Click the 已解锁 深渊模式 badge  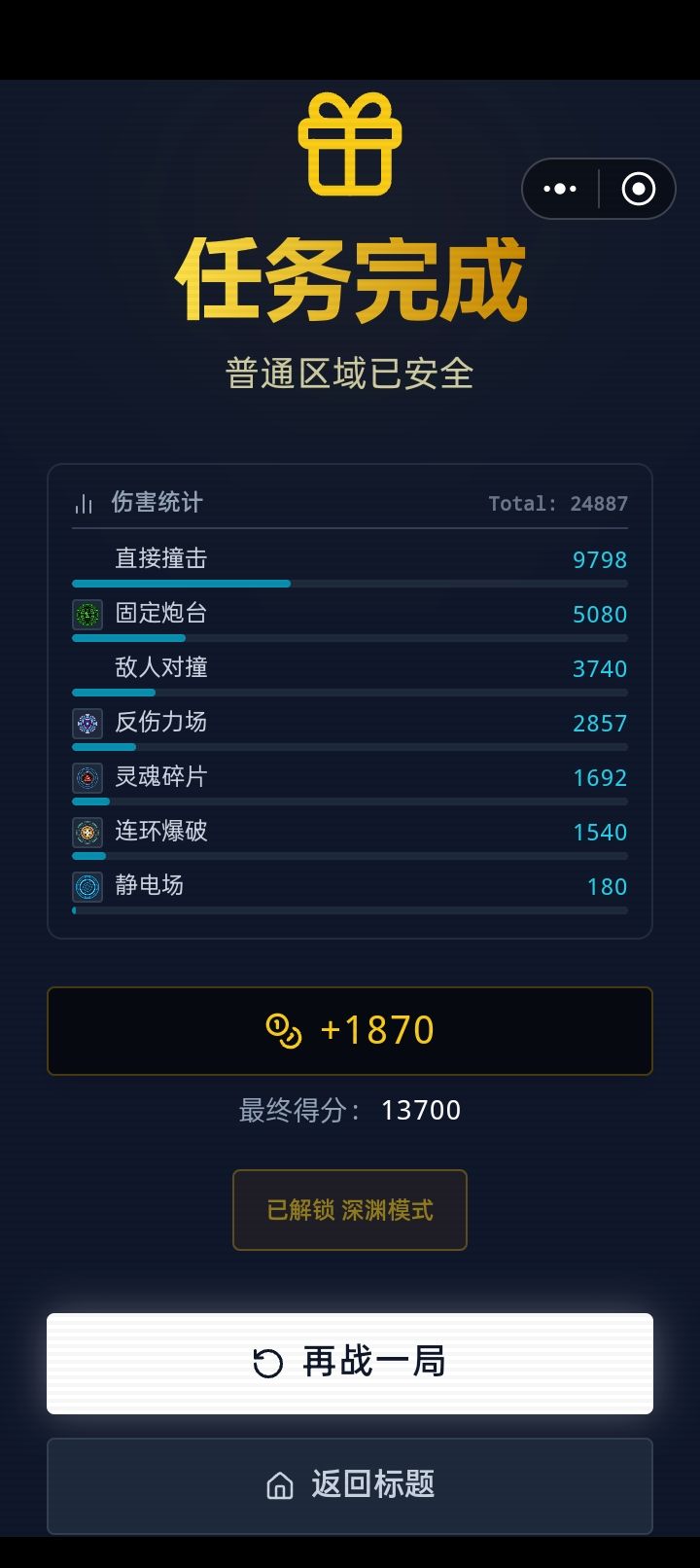pos(349,1210)
